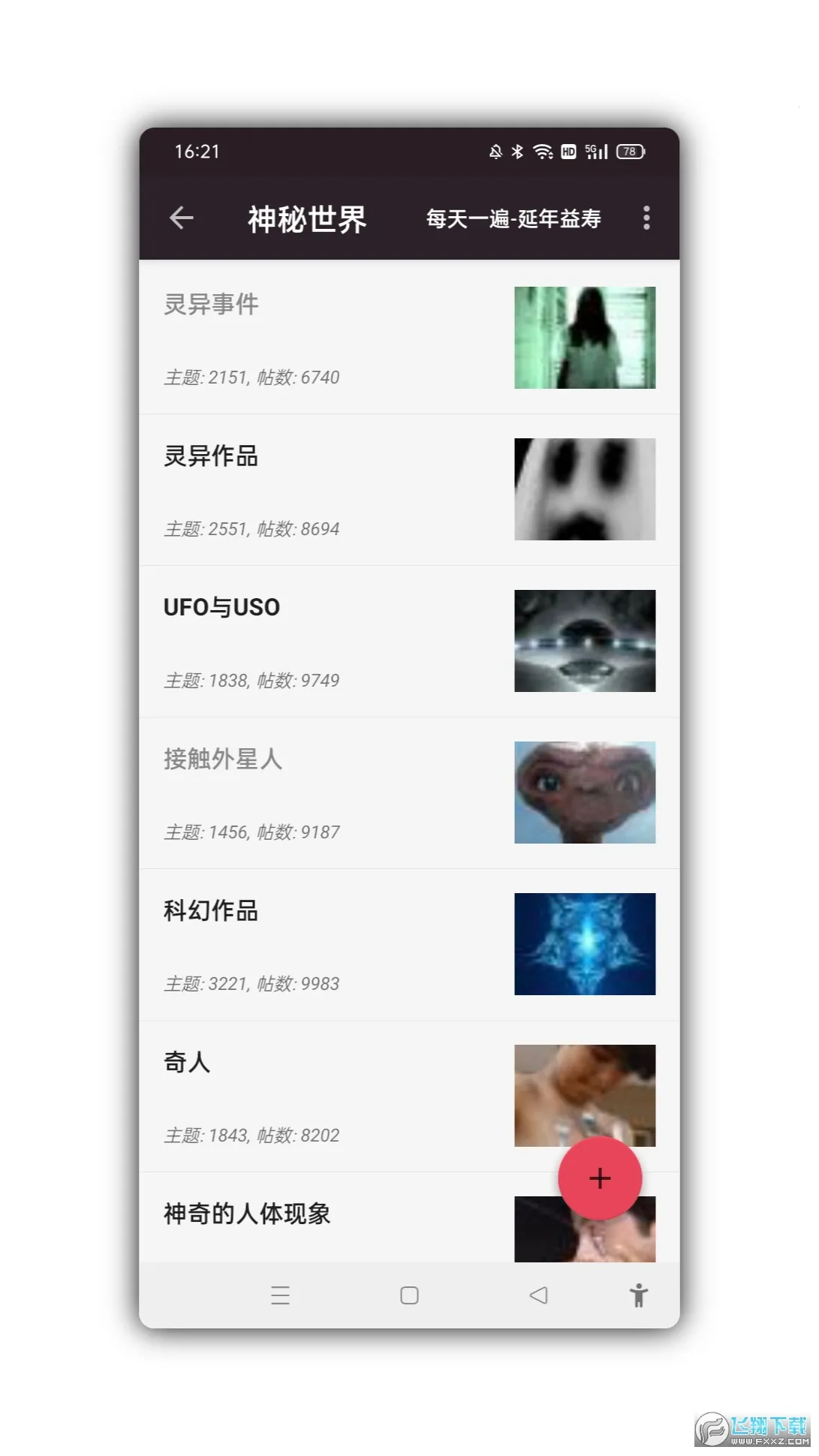This screenshot has height=1456, width=819.
Task: Open the three-dot overflow menu
Action: [646, 218]
